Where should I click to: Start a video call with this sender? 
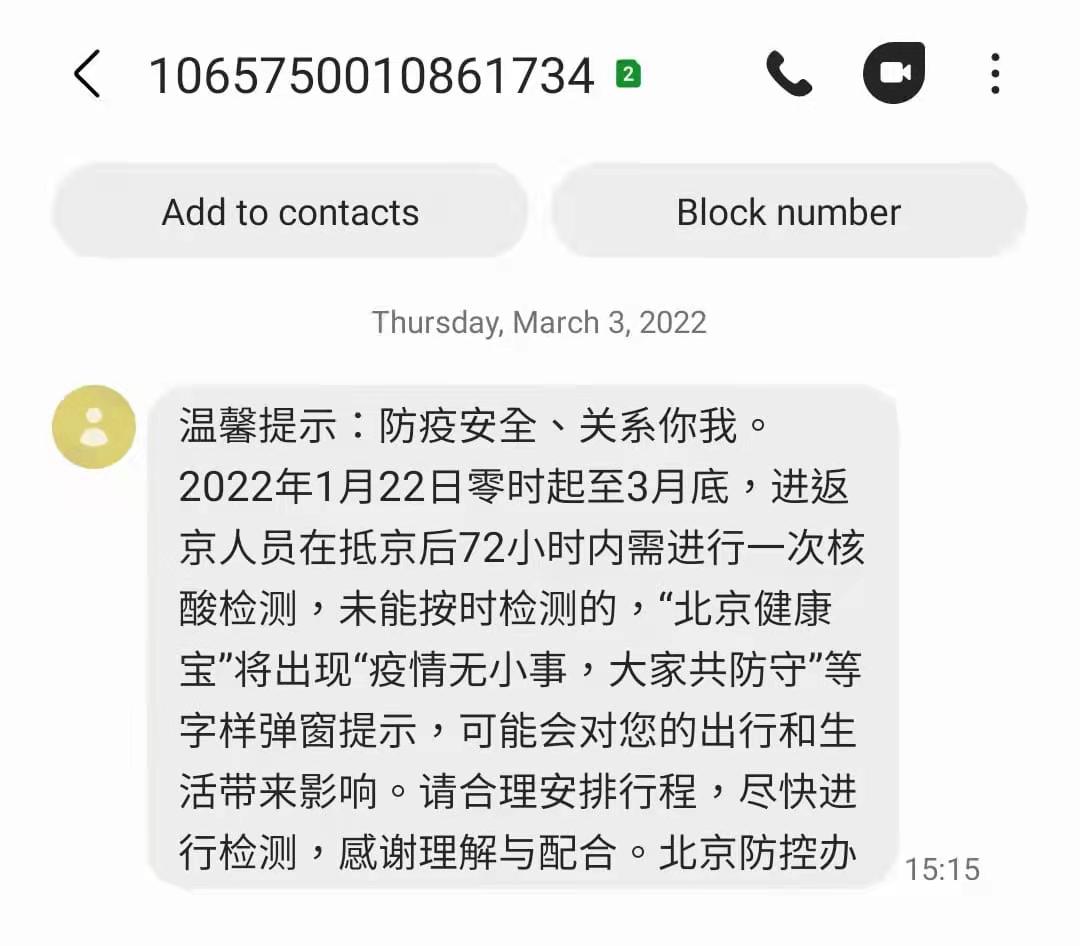(894, 74)
